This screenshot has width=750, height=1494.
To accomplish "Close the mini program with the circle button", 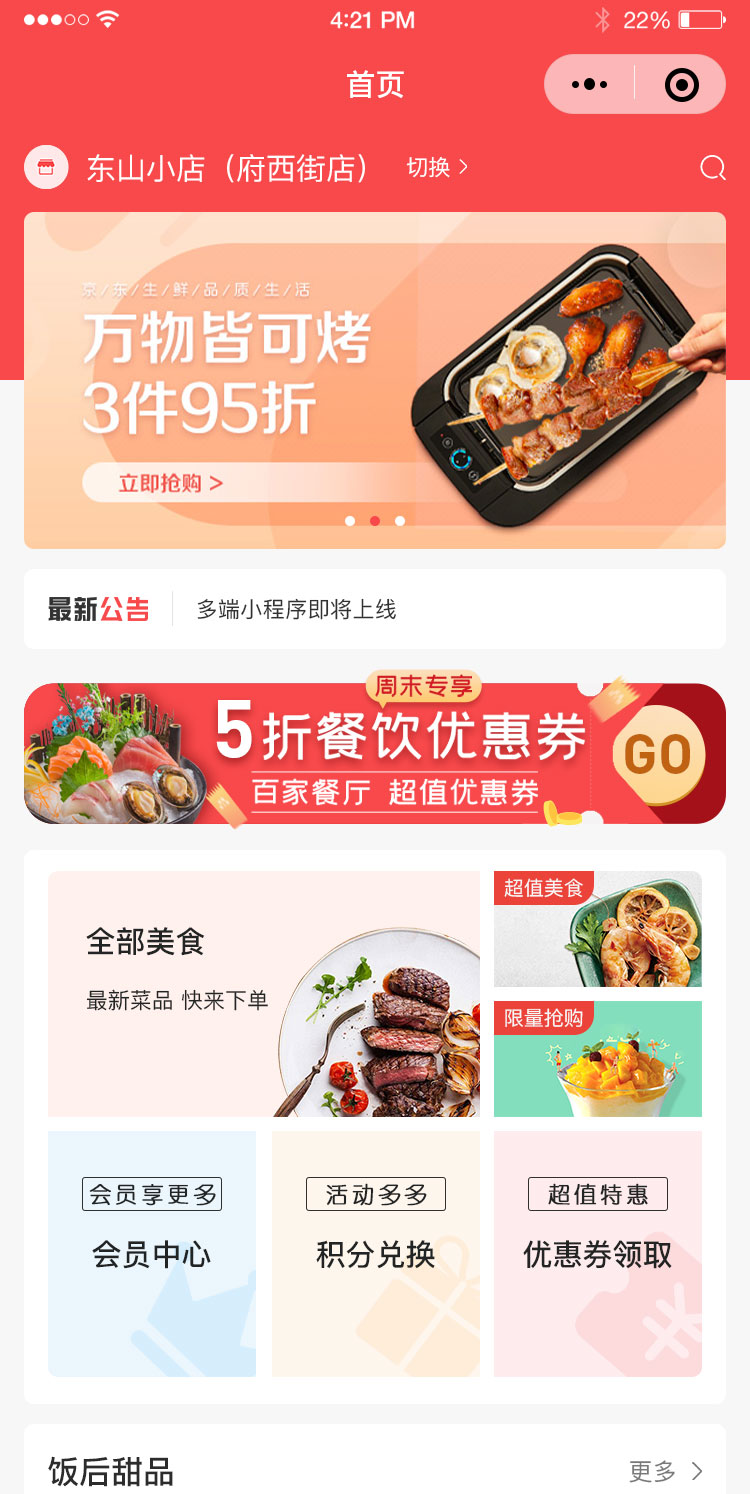I will pos(681,85).
